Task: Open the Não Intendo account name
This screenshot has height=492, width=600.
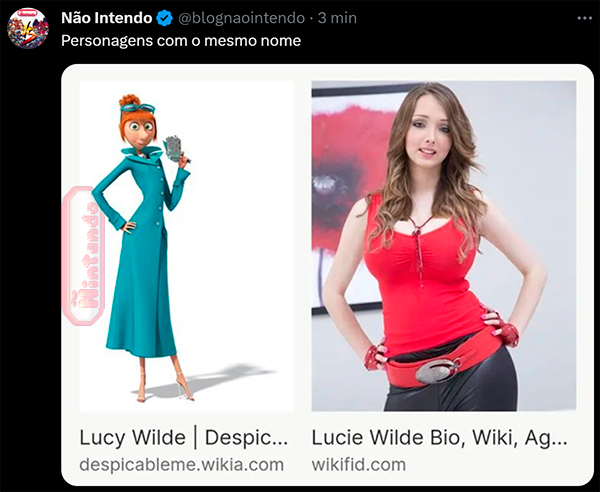Action: point(106,19)
